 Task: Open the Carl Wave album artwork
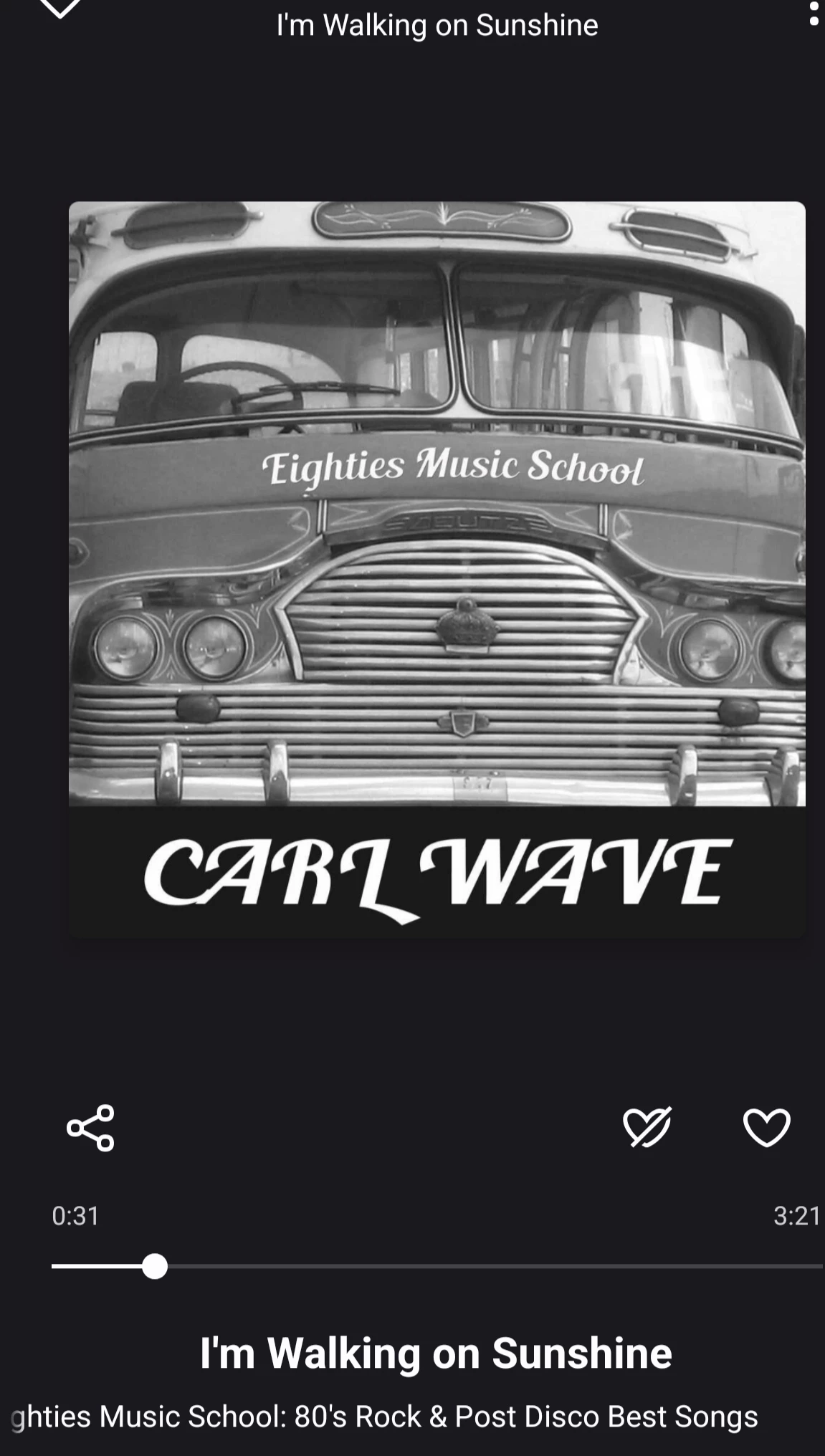coord(437,570)
